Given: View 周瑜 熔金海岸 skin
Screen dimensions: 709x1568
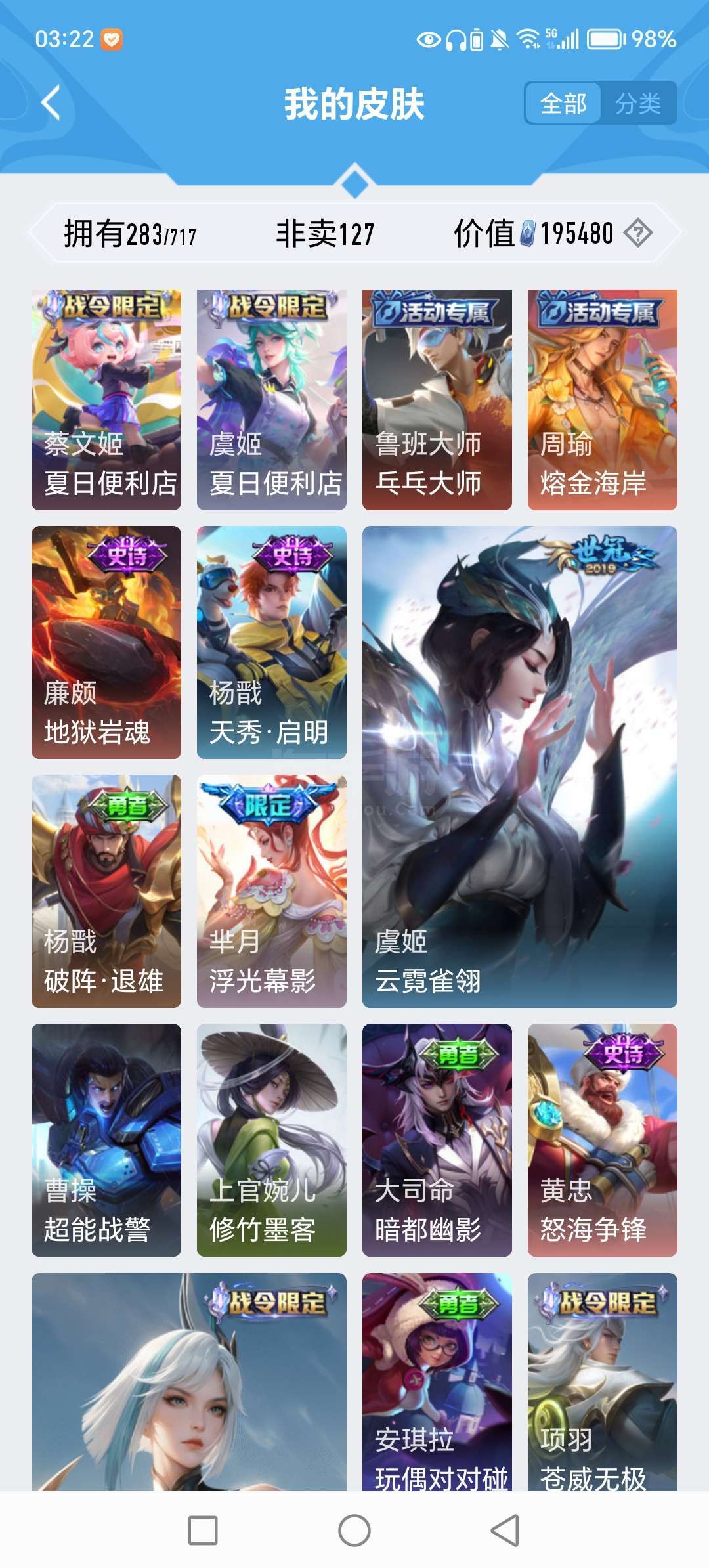Looking at the screenshot, I should (603, 399).
